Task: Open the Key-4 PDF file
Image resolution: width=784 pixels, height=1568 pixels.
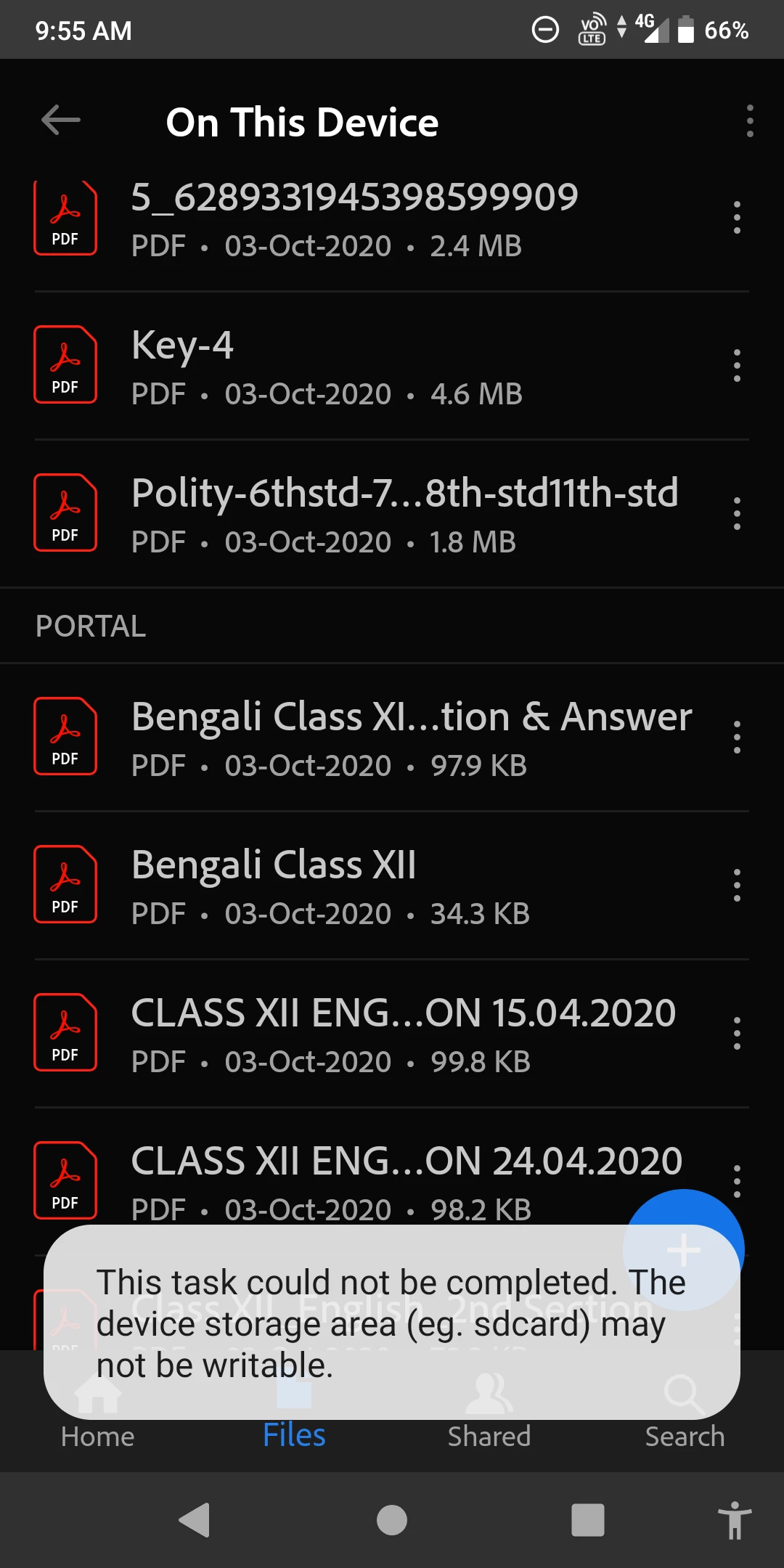Action: coord(327,366)
